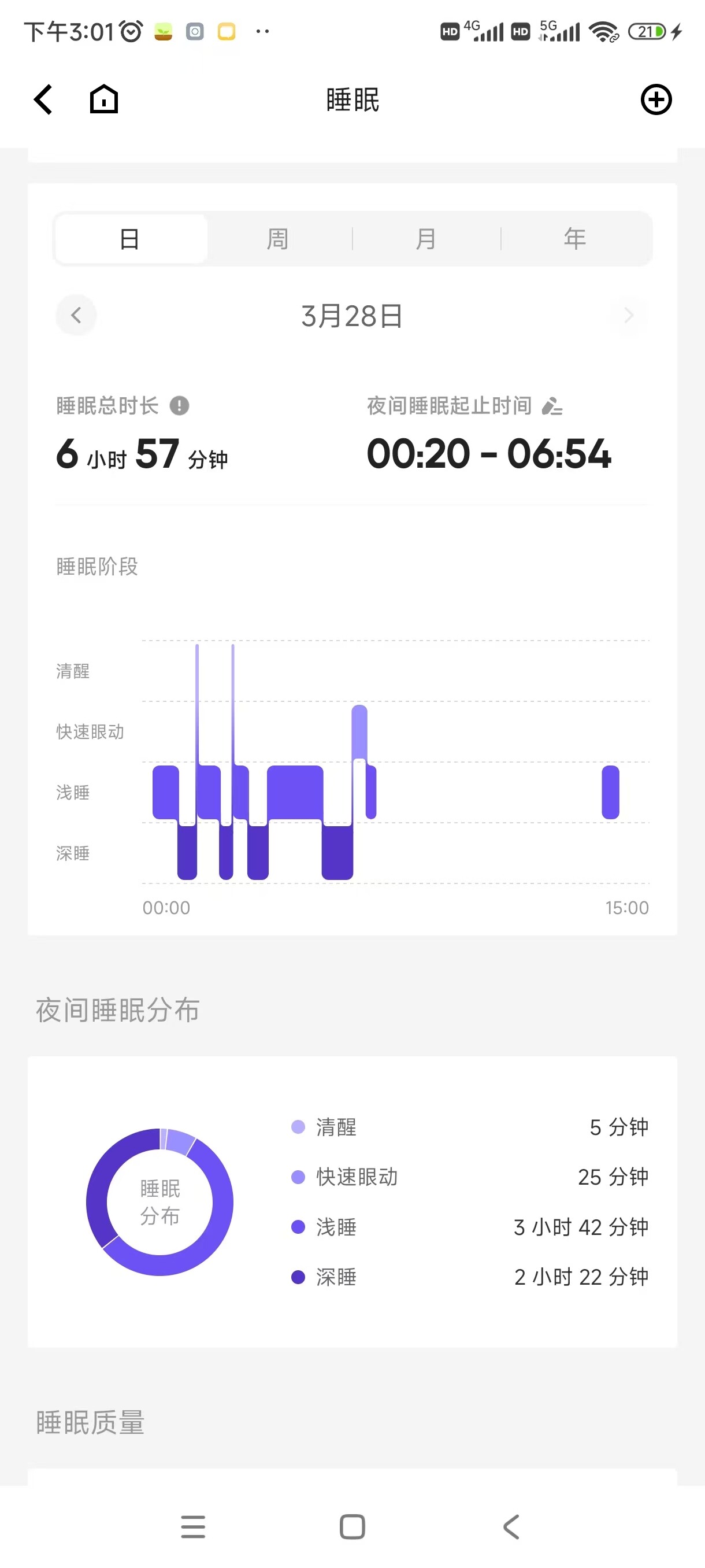
Task: Switch to the 年 (year) tab
Action: [x=575, y=239]
